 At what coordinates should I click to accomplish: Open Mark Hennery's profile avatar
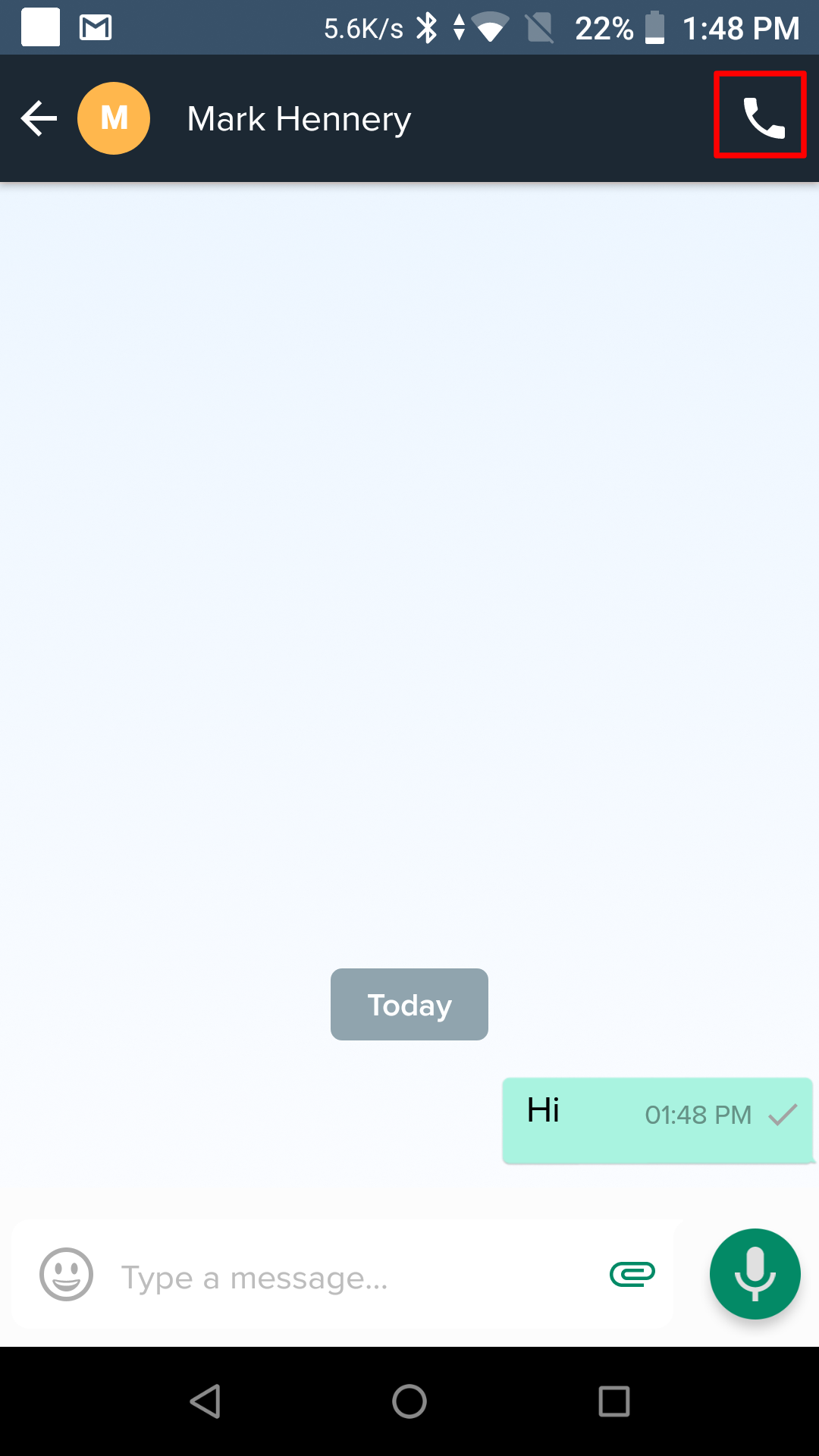[114, 118]
